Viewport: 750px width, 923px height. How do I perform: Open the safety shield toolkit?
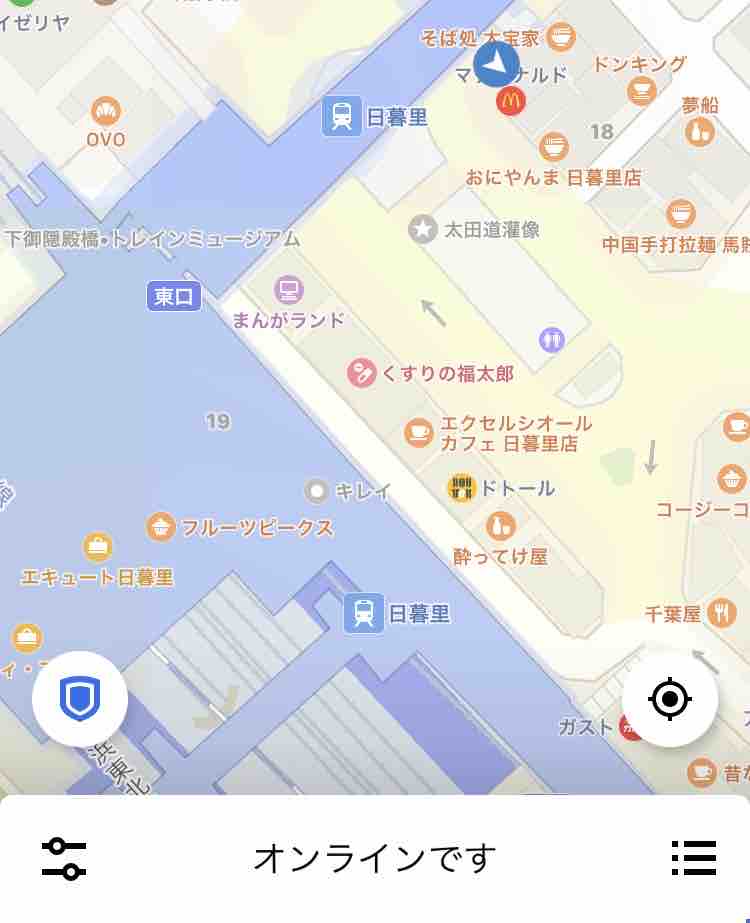point(80,699)
